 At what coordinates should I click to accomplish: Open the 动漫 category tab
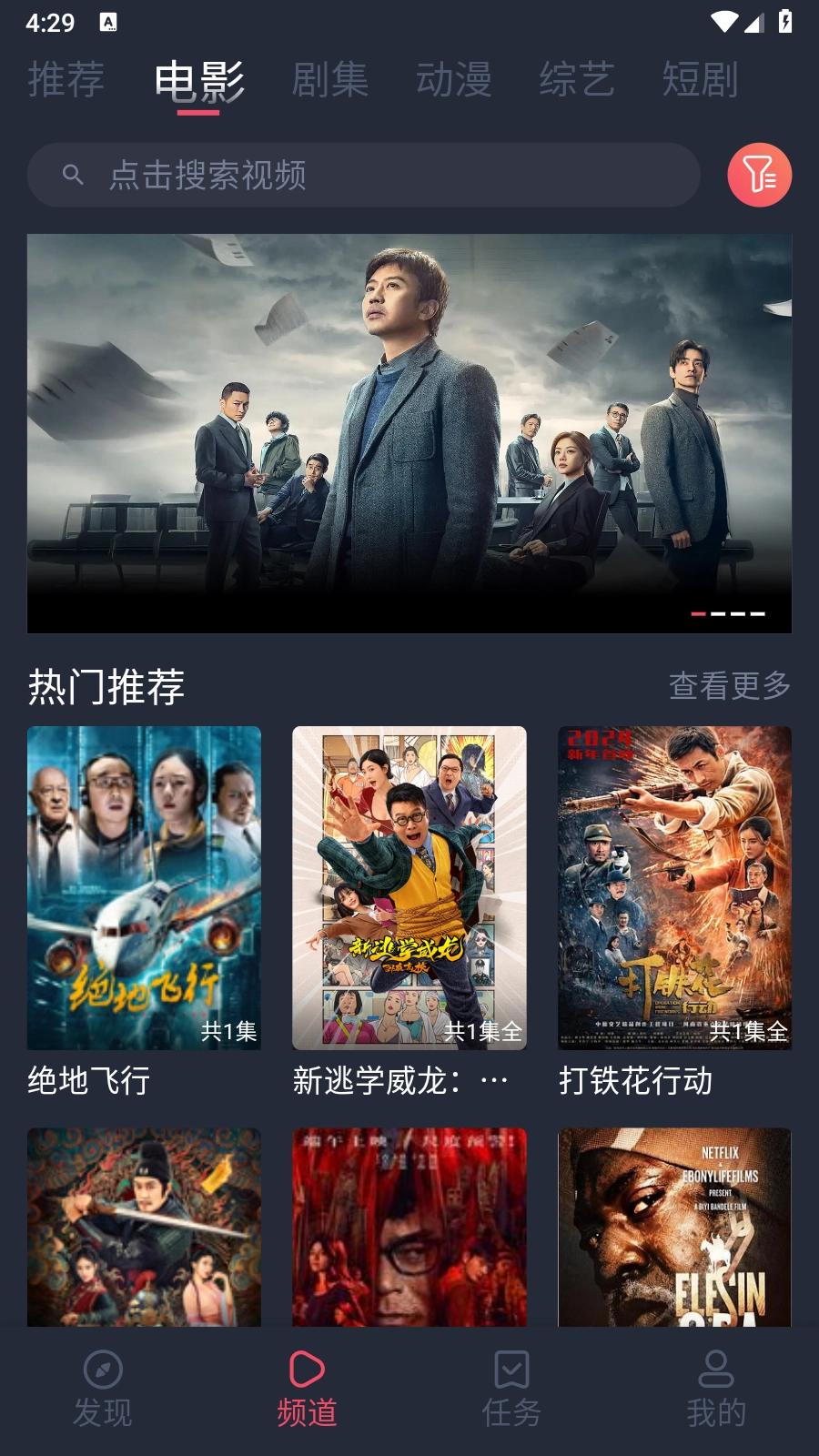[454, 80]
